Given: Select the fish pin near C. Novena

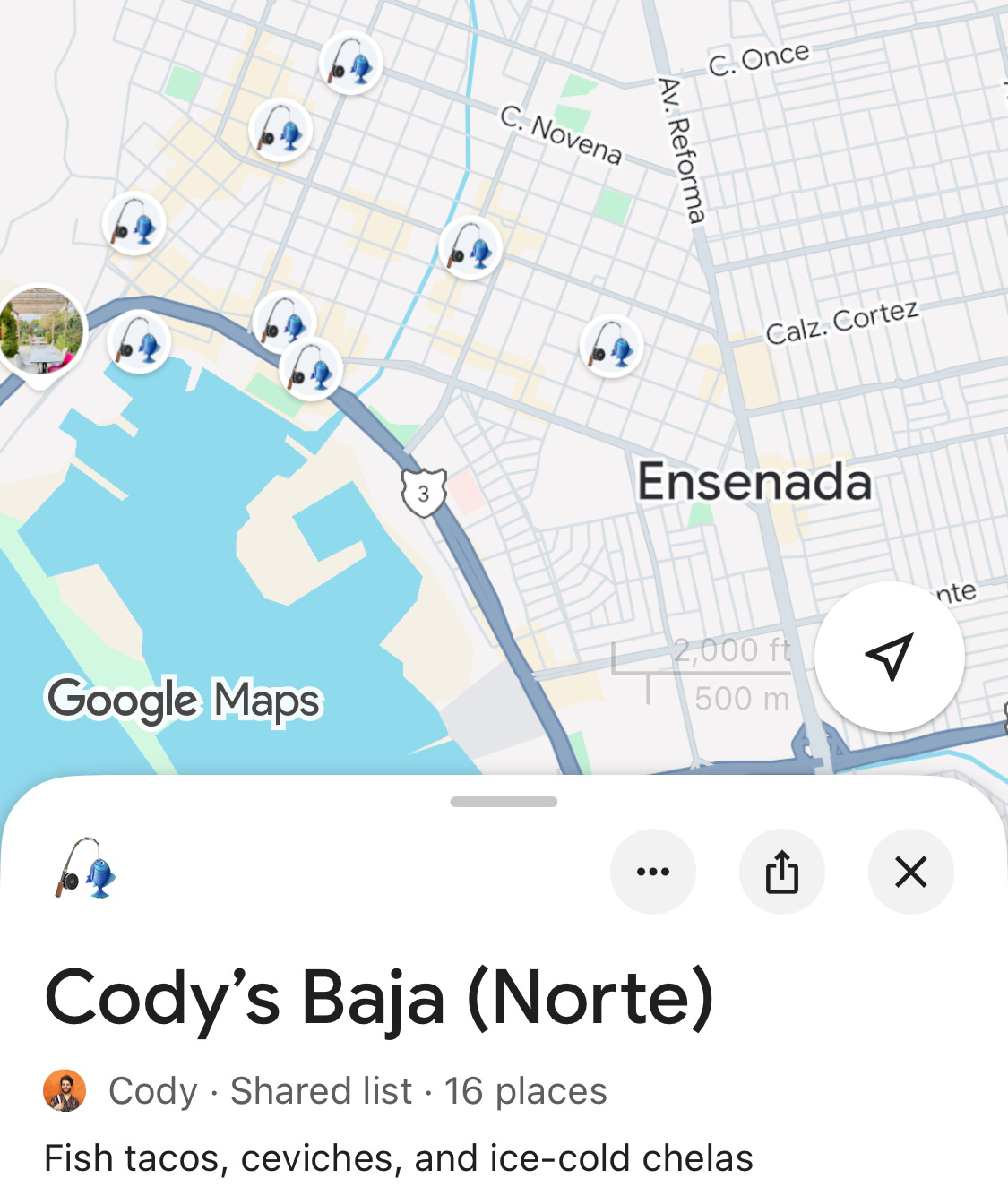Looking at the screenshot, I should point(470,248).
